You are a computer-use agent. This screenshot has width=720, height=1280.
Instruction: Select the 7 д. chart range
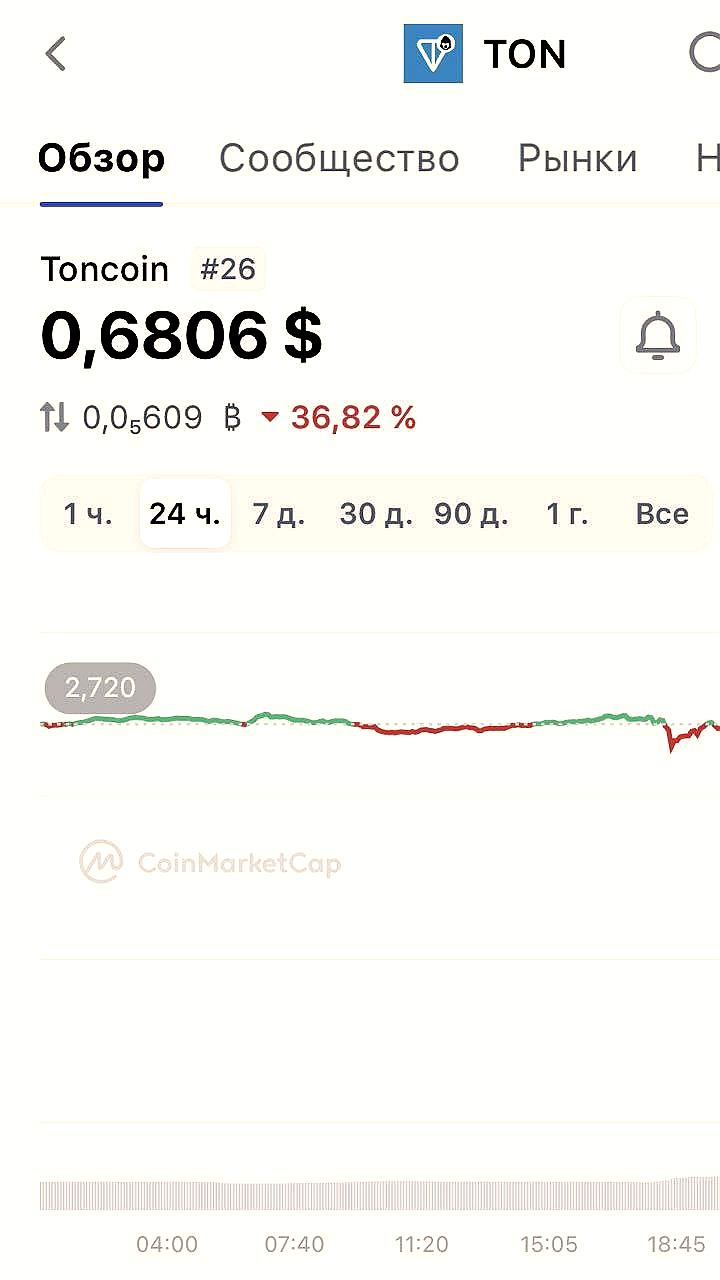[x=278, y=514]
